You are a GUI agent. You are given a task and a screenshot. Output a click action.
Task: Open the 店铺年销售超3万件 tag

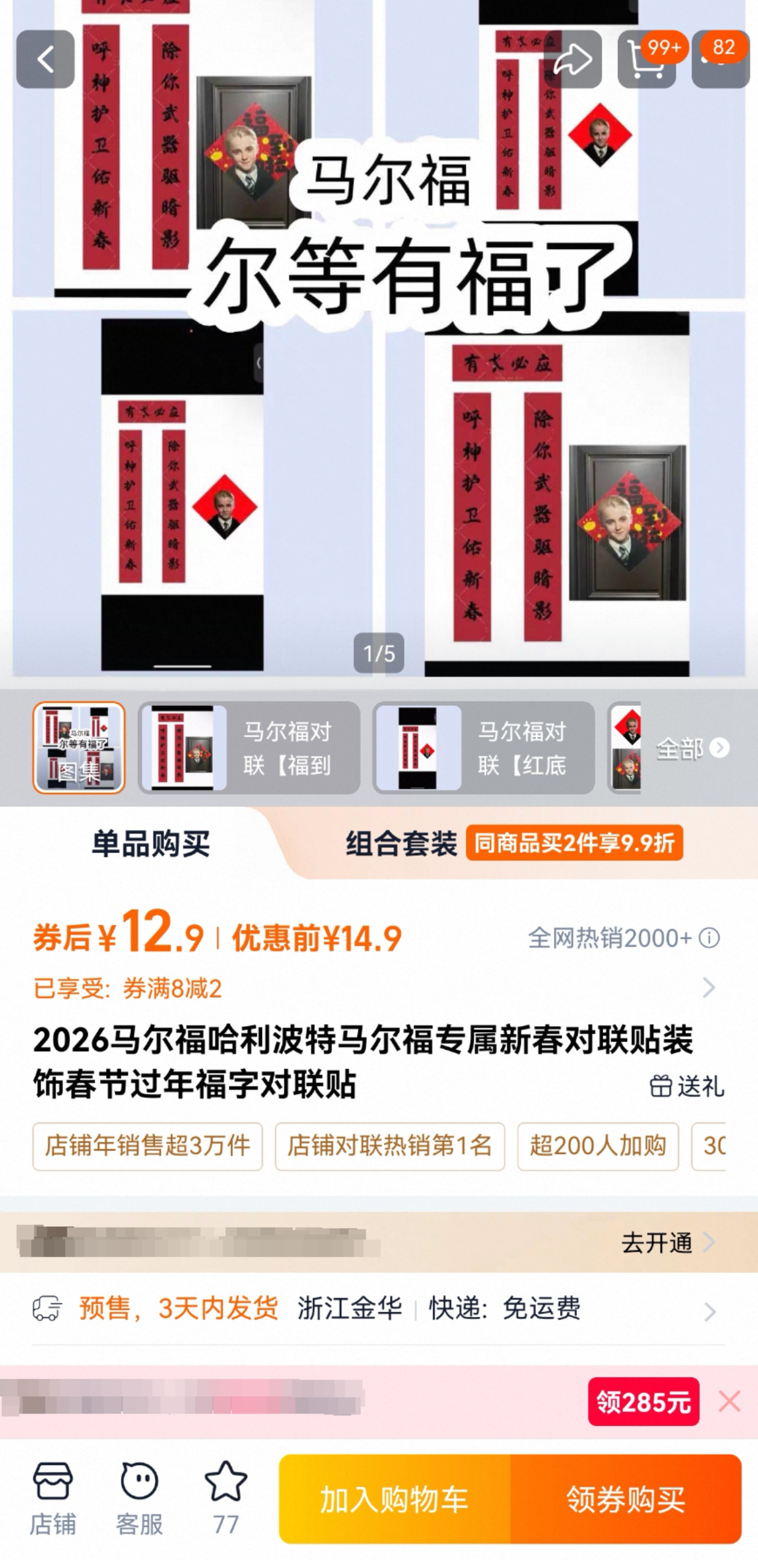coord(147,1146)
